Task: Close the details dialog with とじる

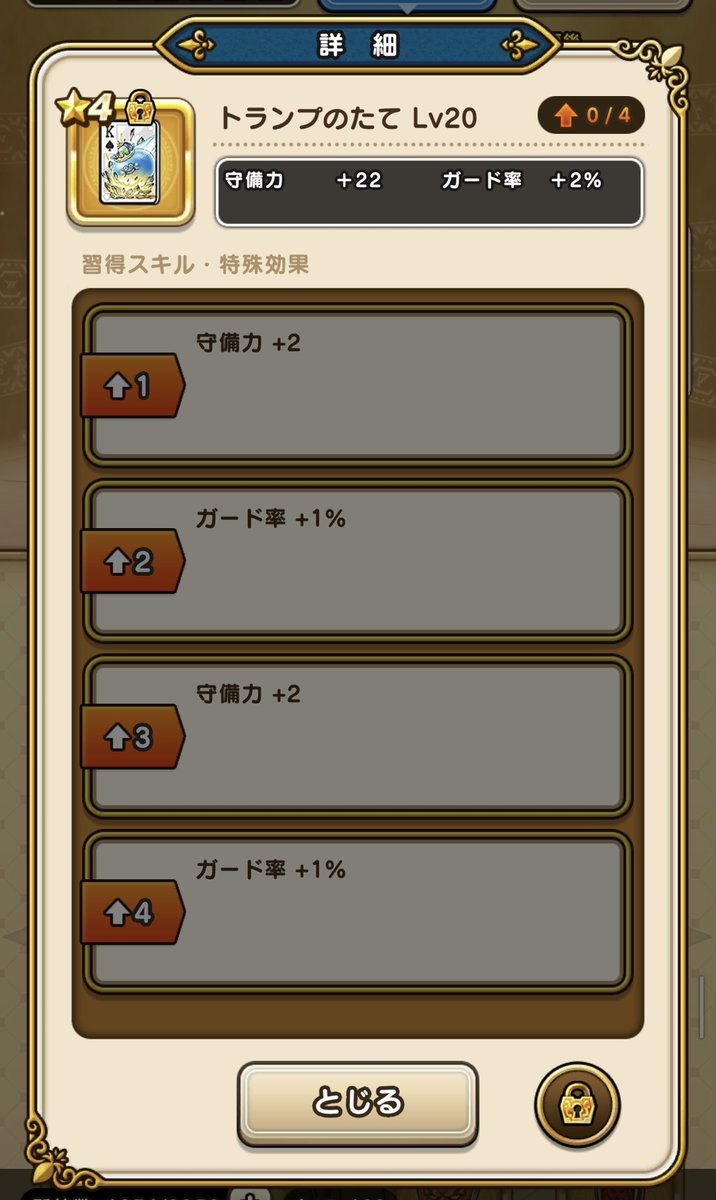Action: click(357, 1103)
